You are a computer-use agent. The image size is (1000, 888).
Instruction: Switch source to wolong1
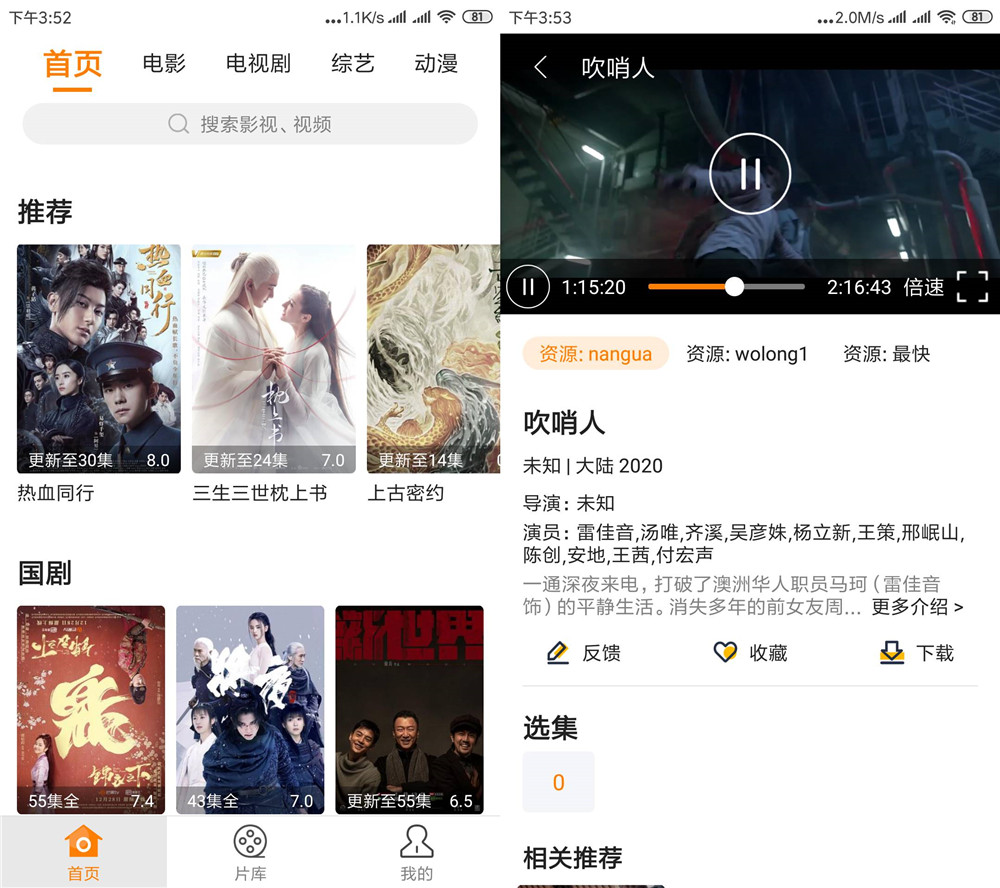tap(747, 354)
